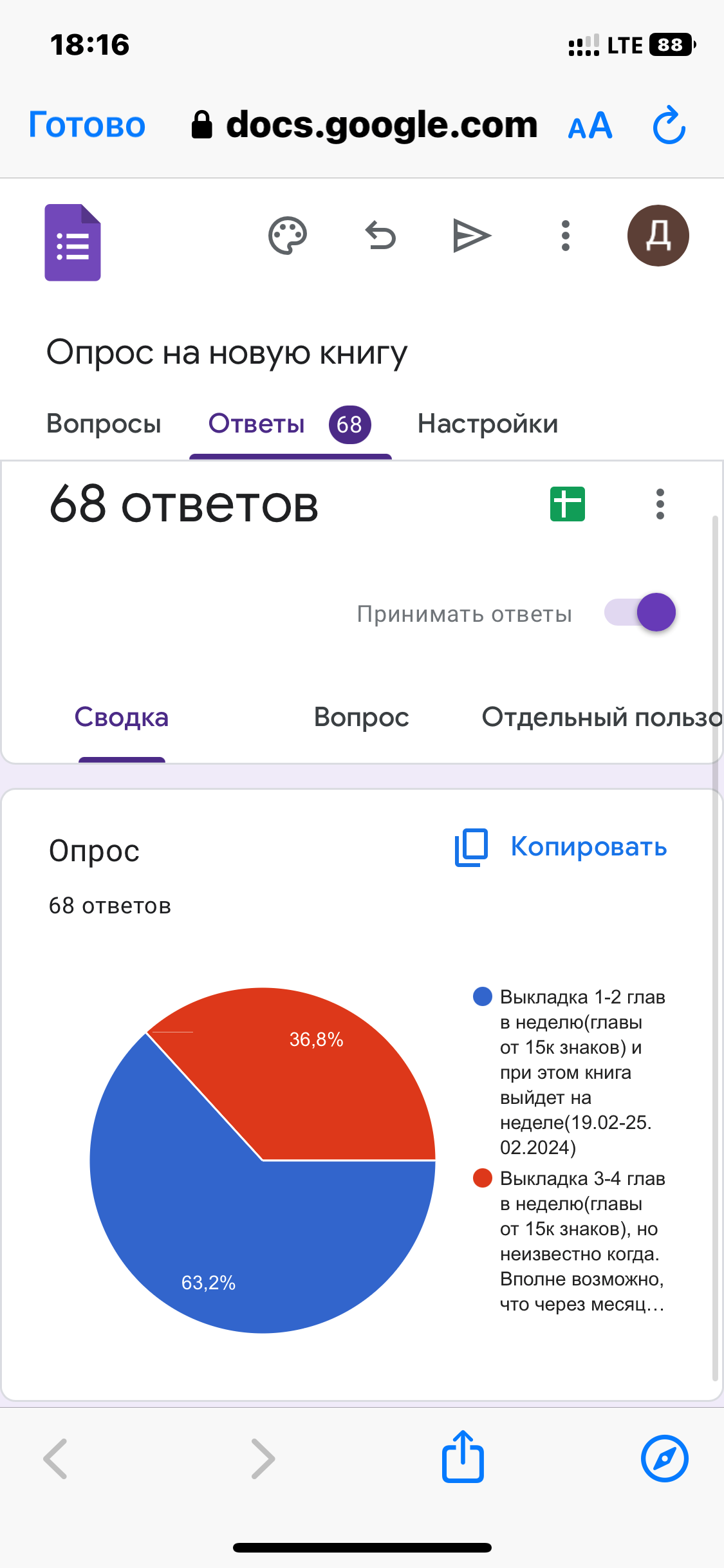Screen dimensions: 724x1568
Task: Open the palette theme customizer
Action: (x=287, y=236)
